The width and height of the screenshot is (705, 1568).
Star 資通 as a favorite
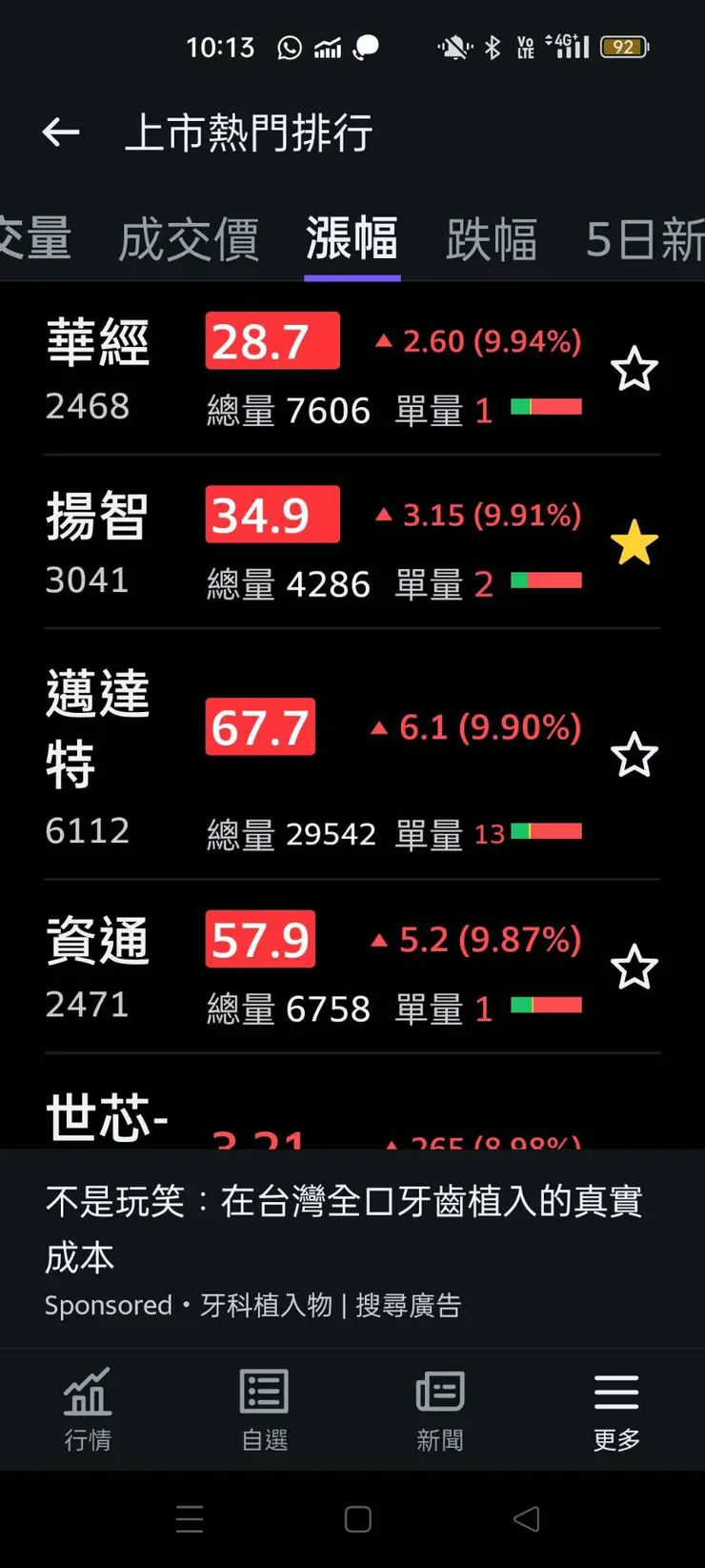click(634, 968)
